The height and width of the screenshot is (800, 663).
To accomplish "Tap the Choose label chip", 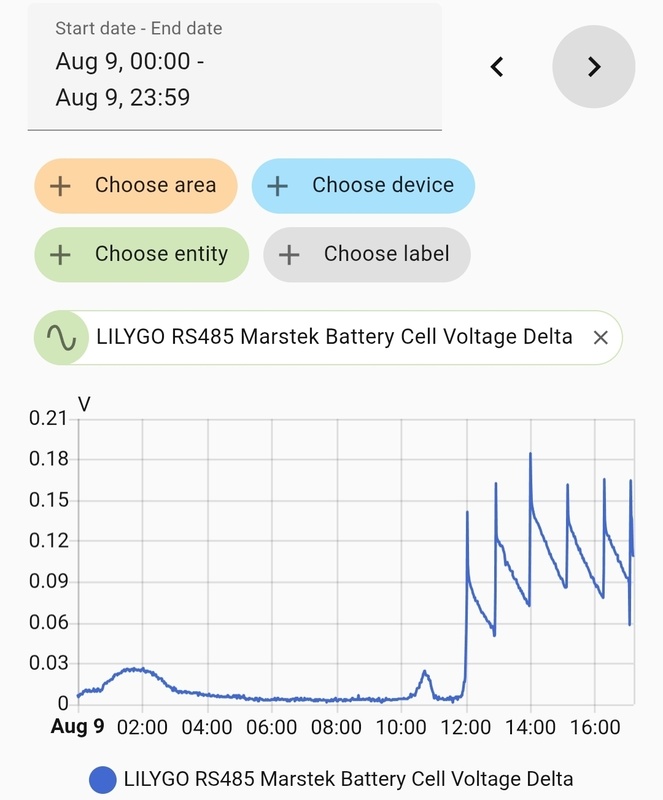I will [x=367, y=254].
